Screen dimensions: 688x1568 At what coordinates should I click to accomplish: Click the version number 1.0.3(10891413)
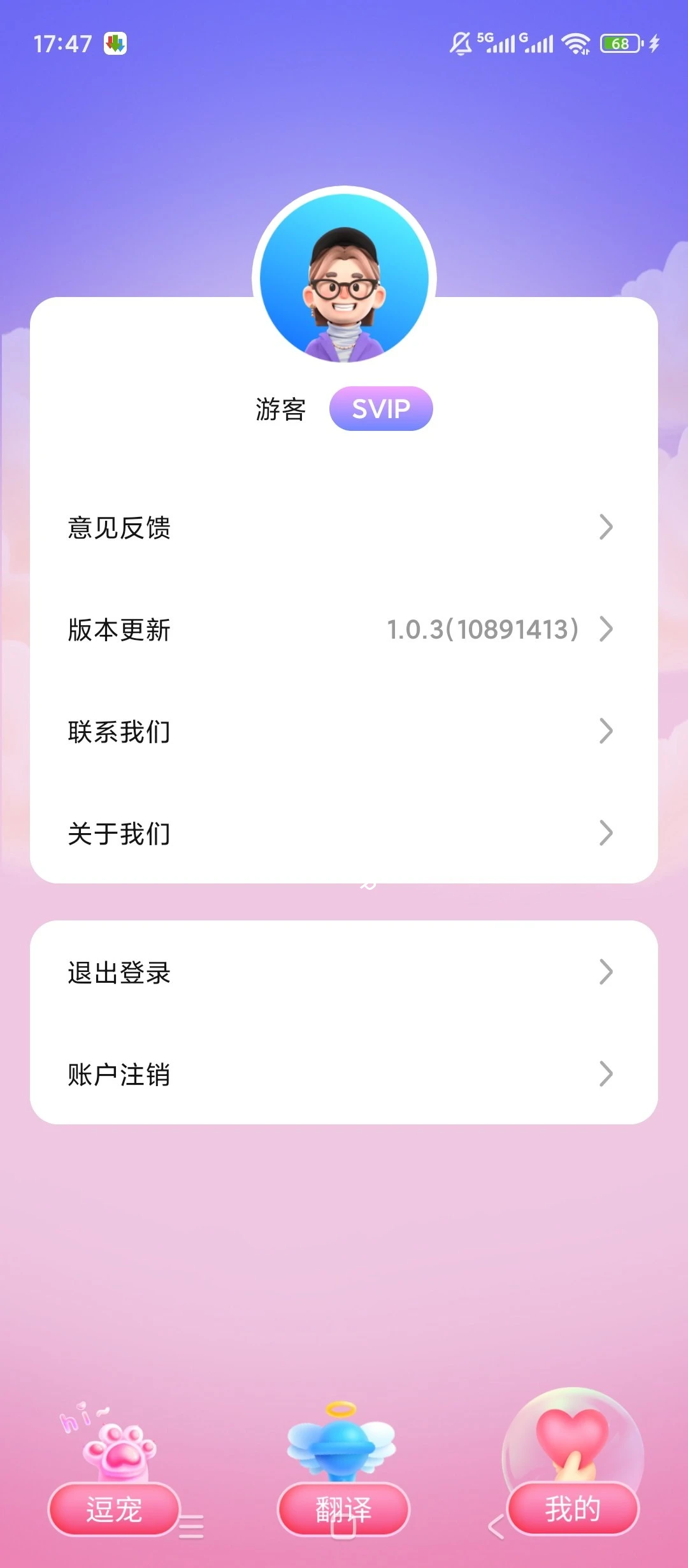click(482, 630)
